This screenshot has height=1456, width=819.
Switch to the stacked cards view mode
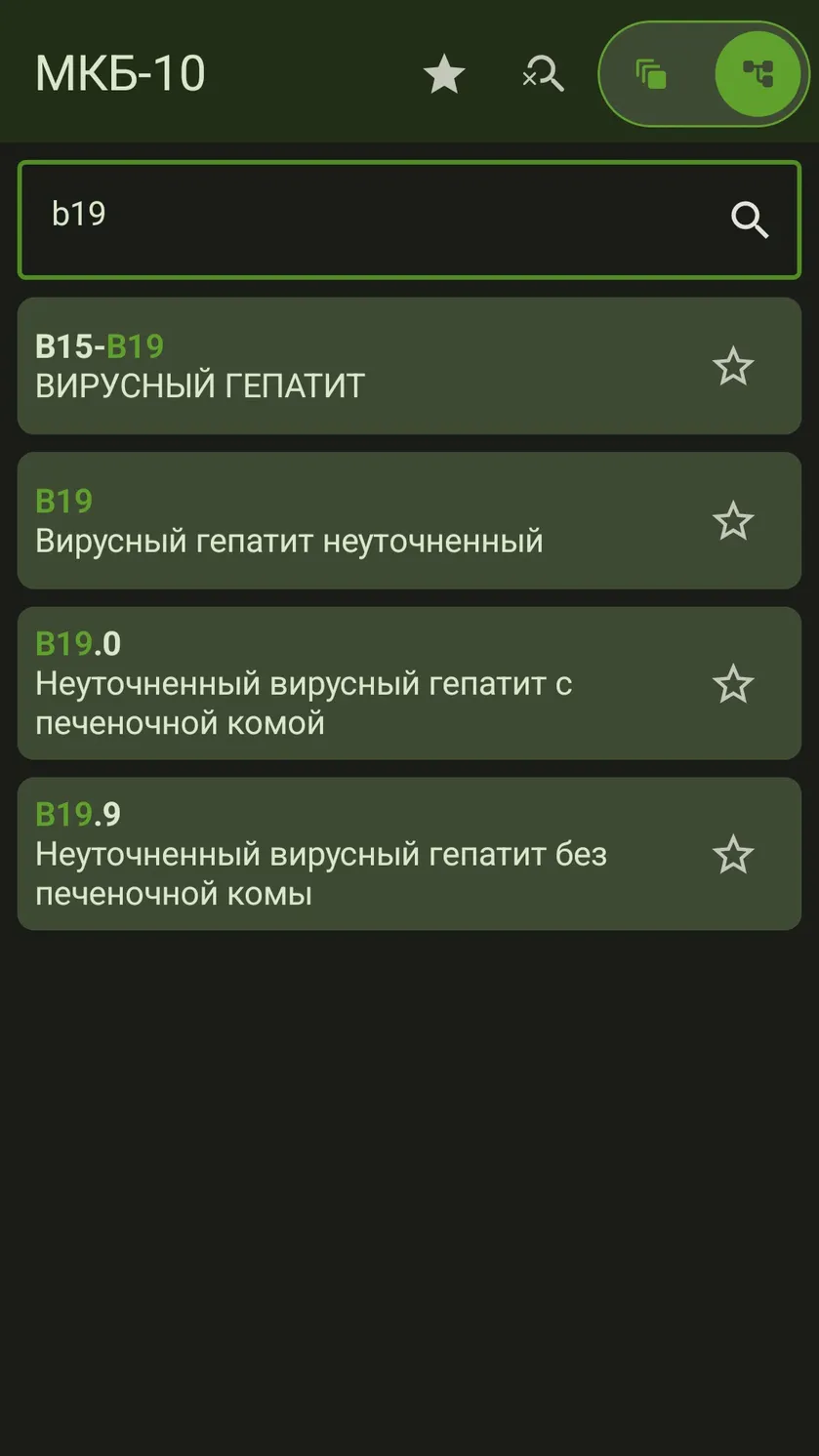pos(651,74)
